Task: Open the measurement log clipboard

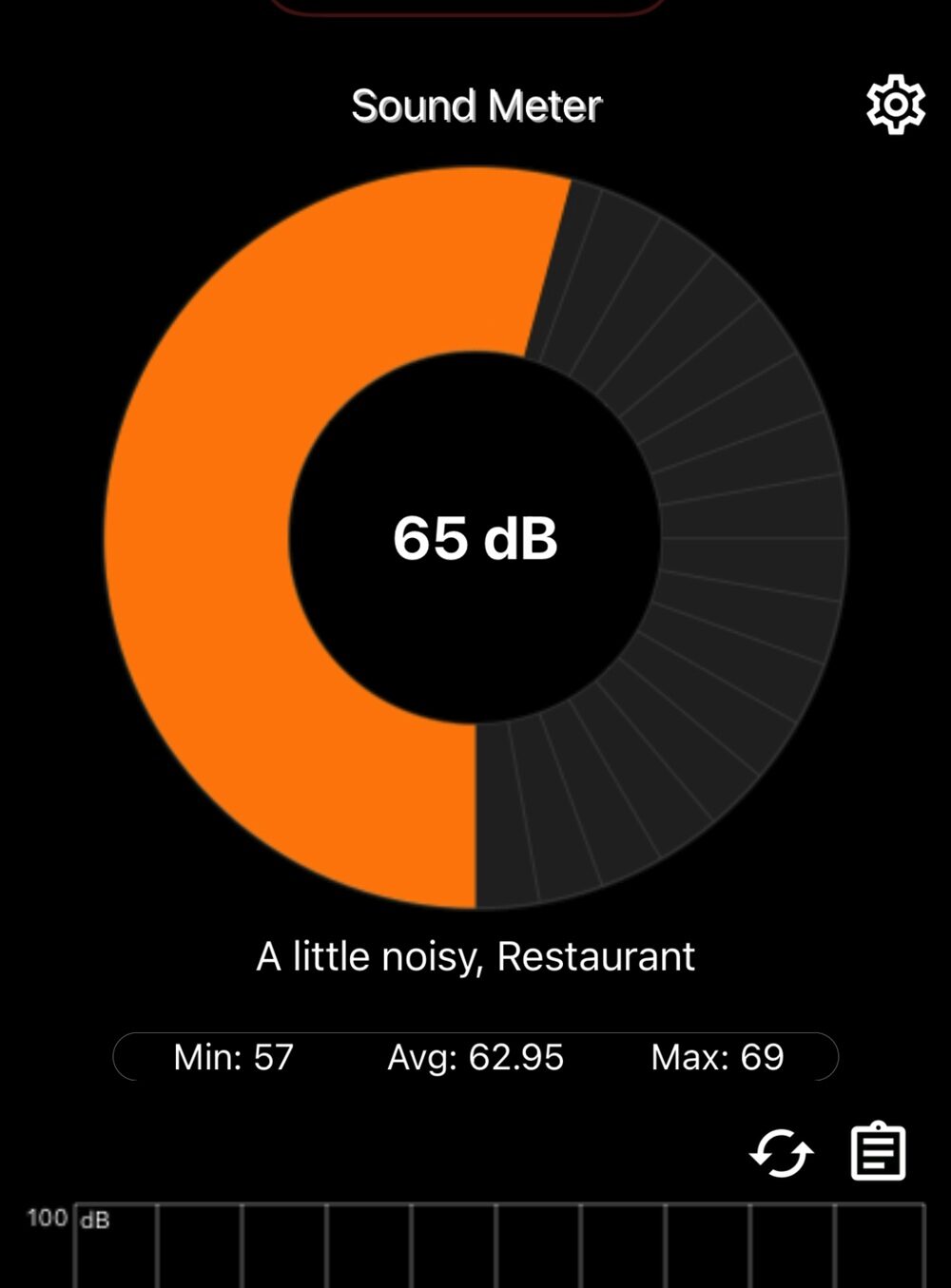Action: (x=877, y=1151)
